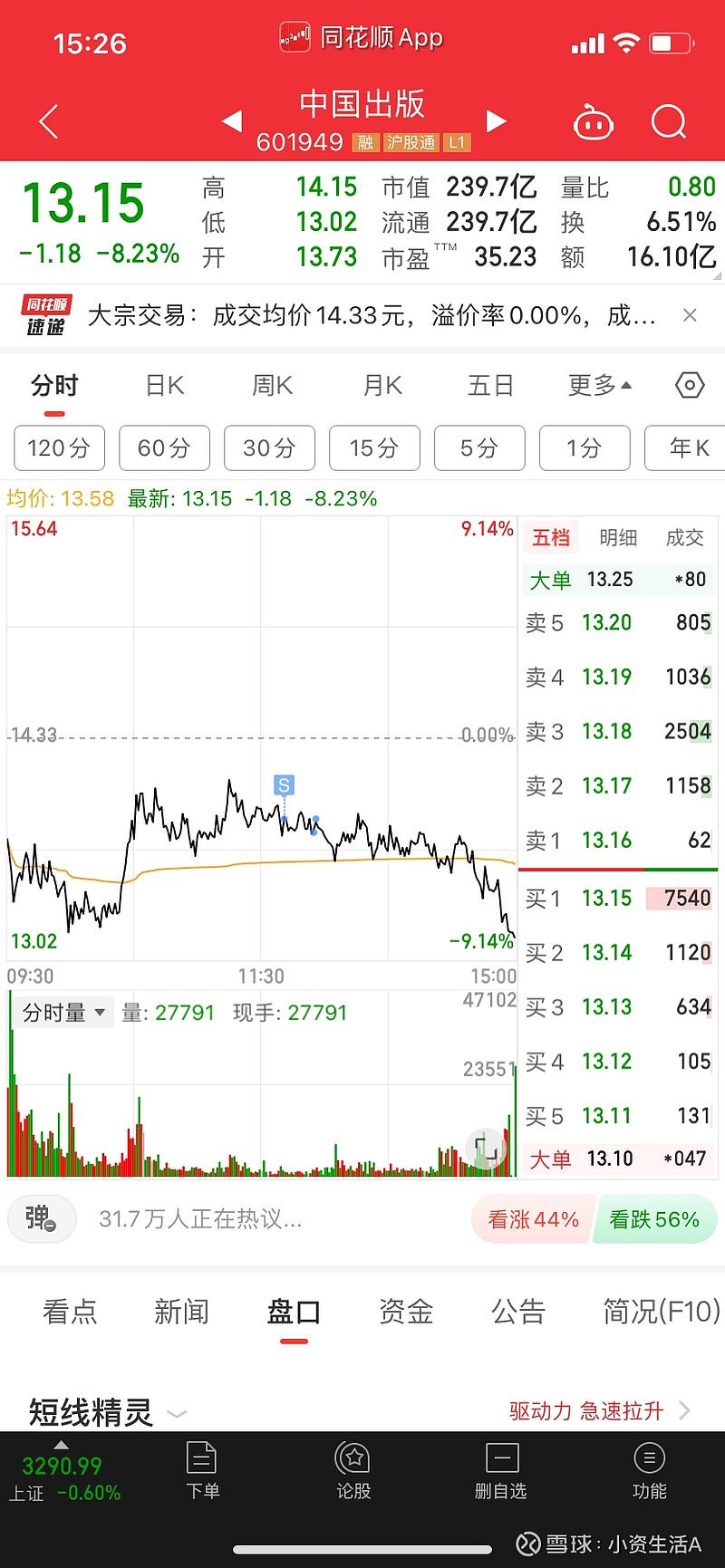The height and width of the screenshot is (1568, 725).
Task: Switch to 周K chart tab
Action: pos(273,386)
